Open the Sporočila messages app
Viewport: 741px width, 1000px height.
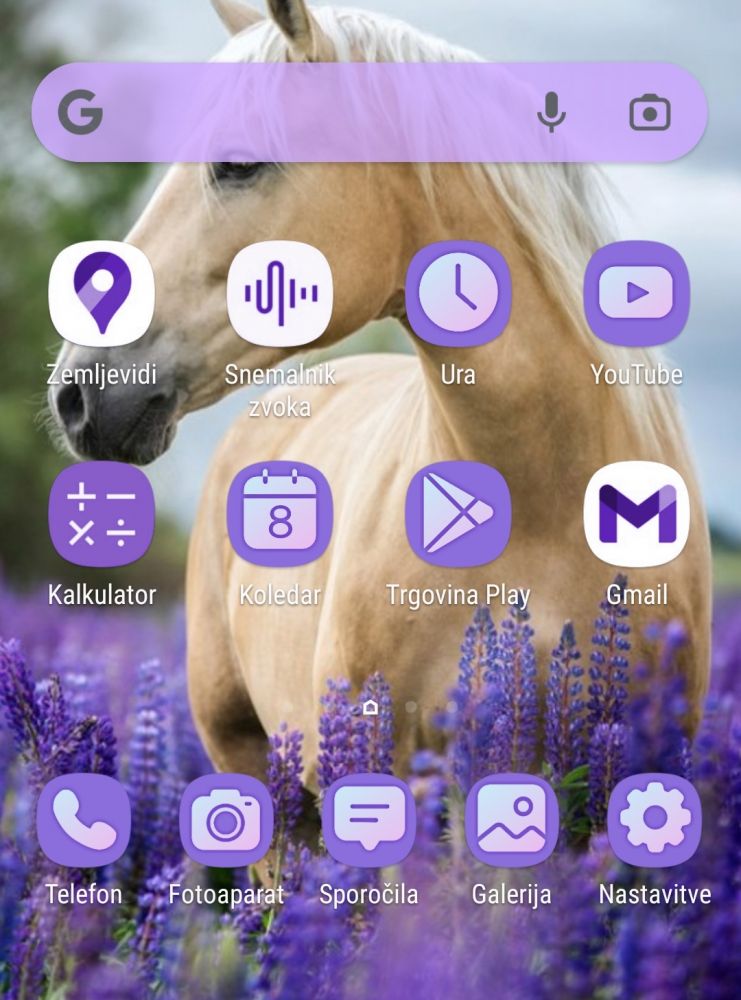click(369, 820)
